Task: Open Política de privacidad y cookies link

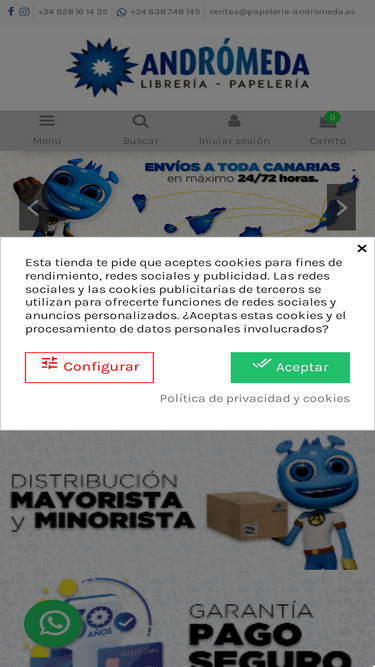Action: (255, 399)
